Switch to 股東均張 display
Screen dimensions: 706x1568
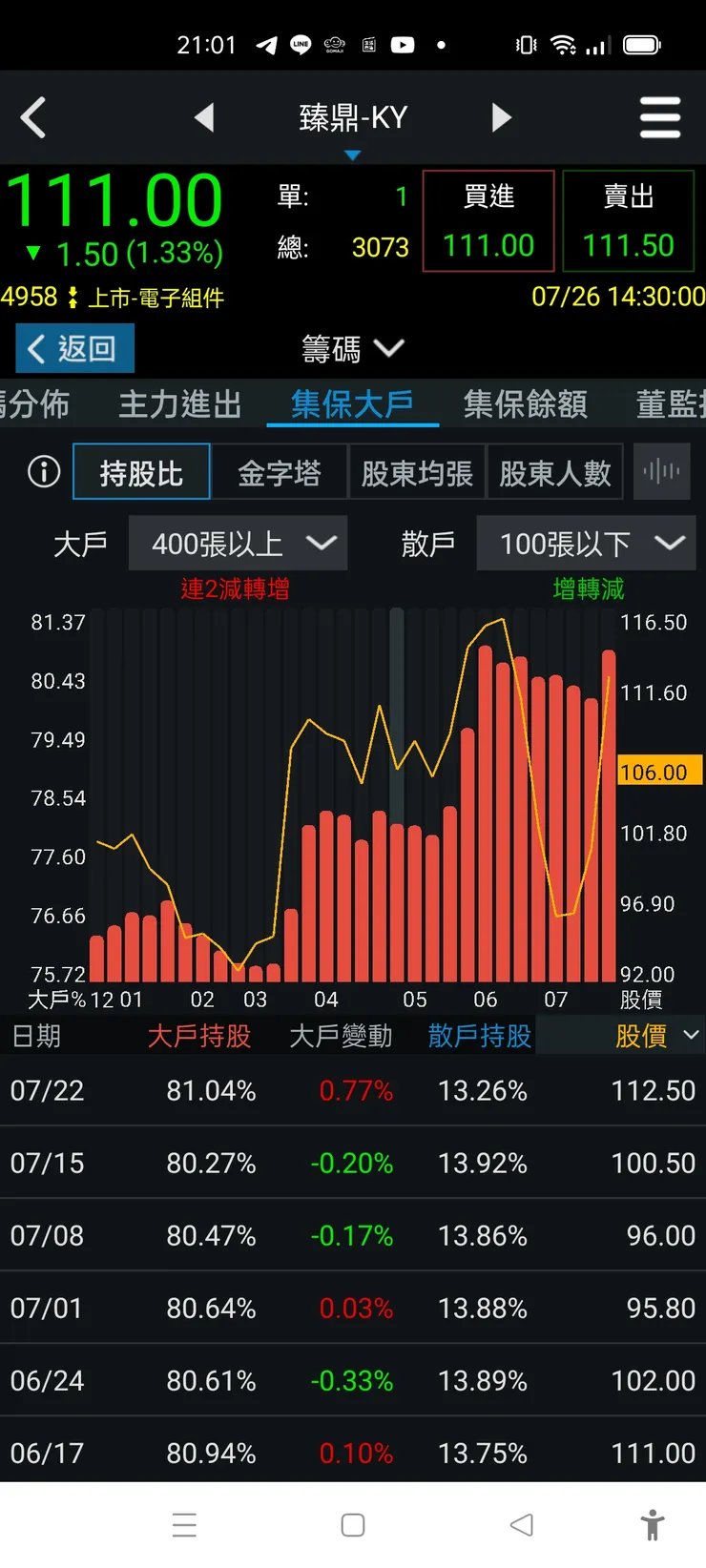(417, 471)
